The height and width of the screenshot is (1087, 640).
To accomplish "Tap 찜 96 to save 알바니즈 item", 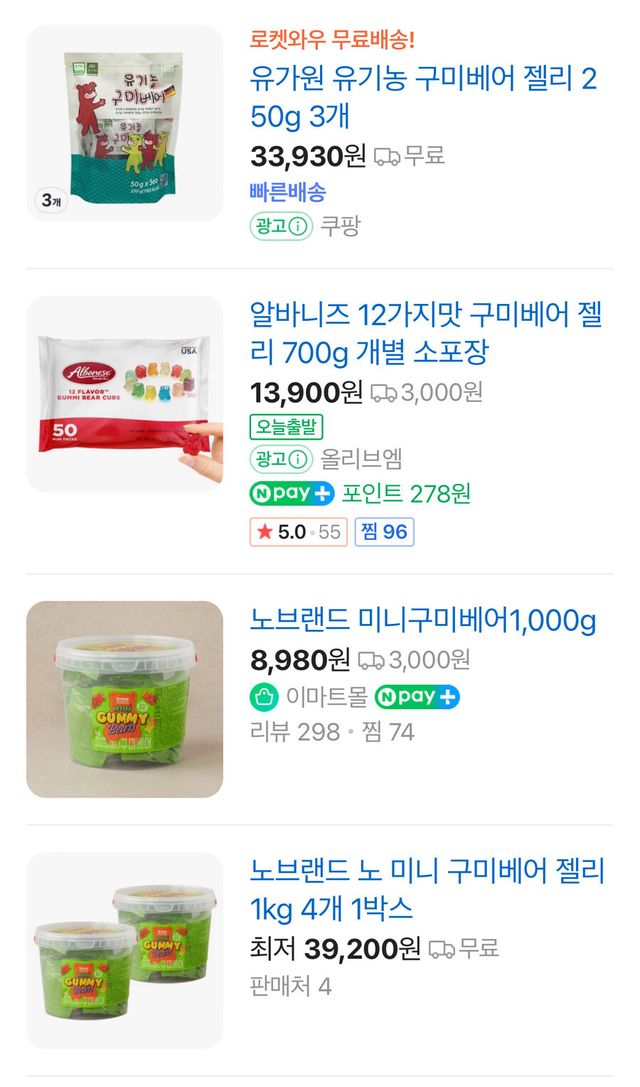I will coord(384,532).
